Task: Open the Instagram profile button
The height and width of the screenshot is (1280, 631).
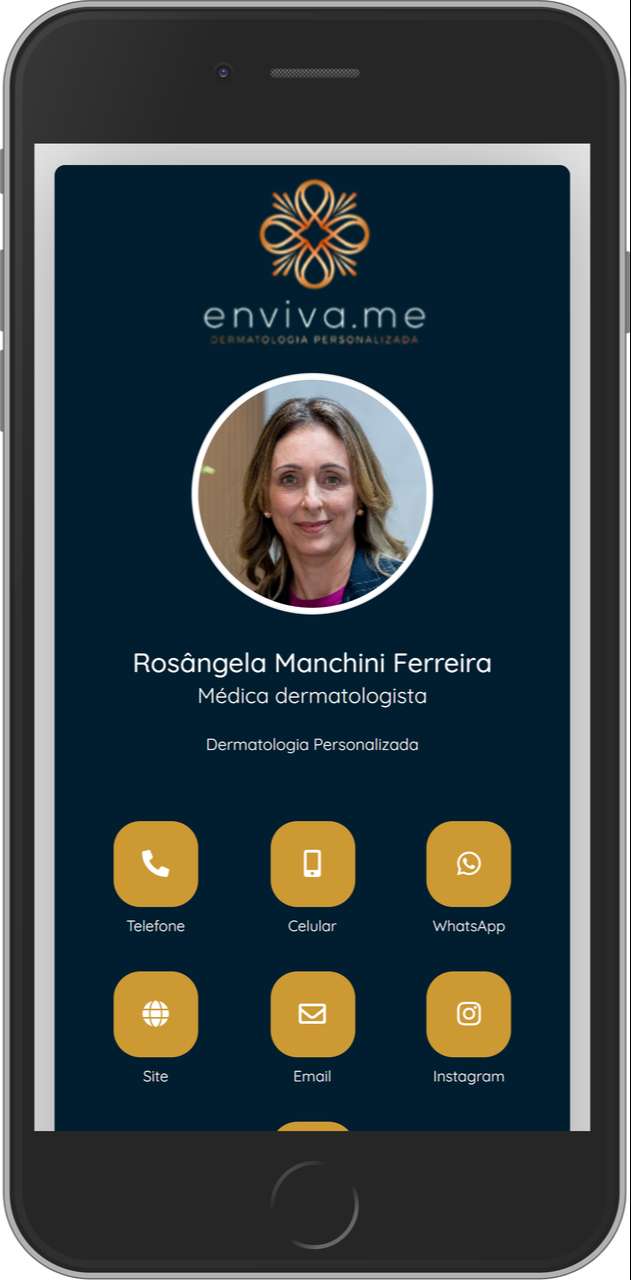Action: 468,1014
